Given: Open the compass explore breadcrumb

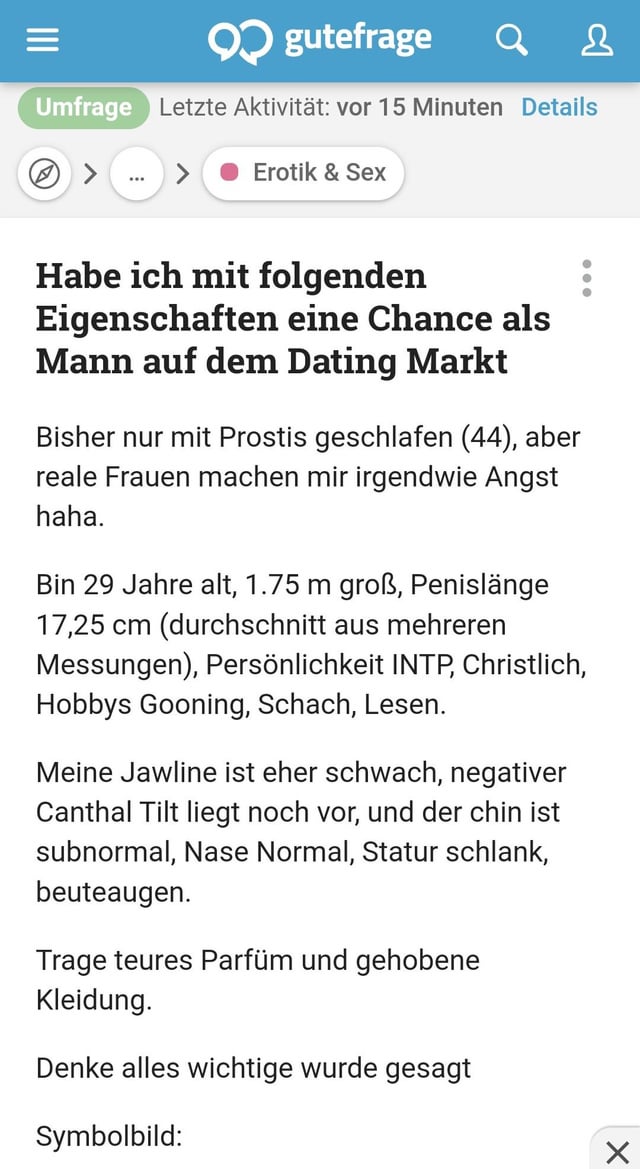Looking at the screenshot, I should [x=44, y=173].
